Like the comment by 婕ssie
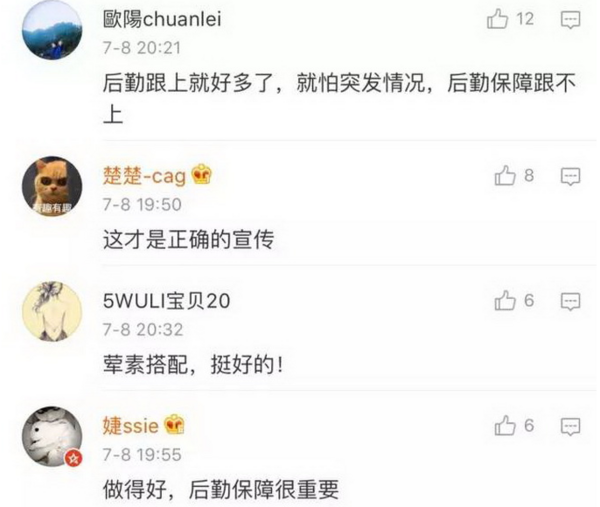600x507 pixels. pyautogui.click(x=504, y=425)
